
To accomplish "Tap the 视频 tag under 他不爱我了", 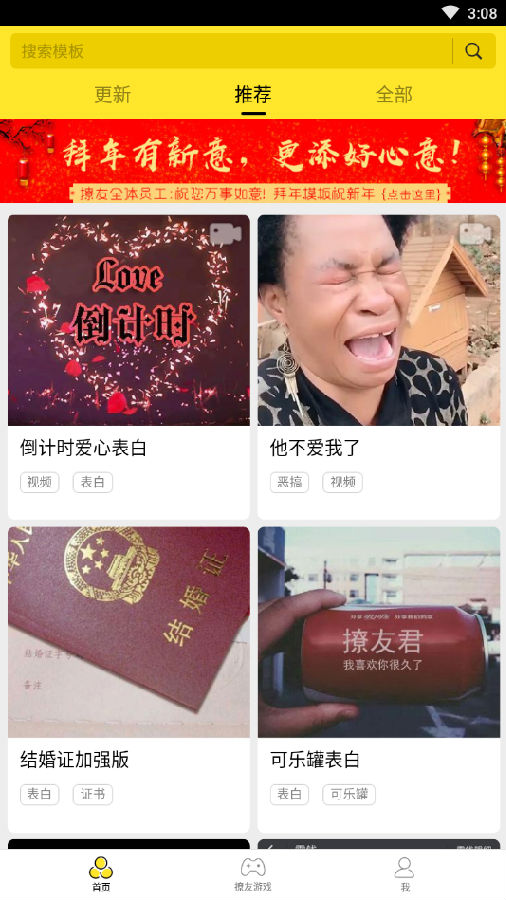I will [342, 482].
